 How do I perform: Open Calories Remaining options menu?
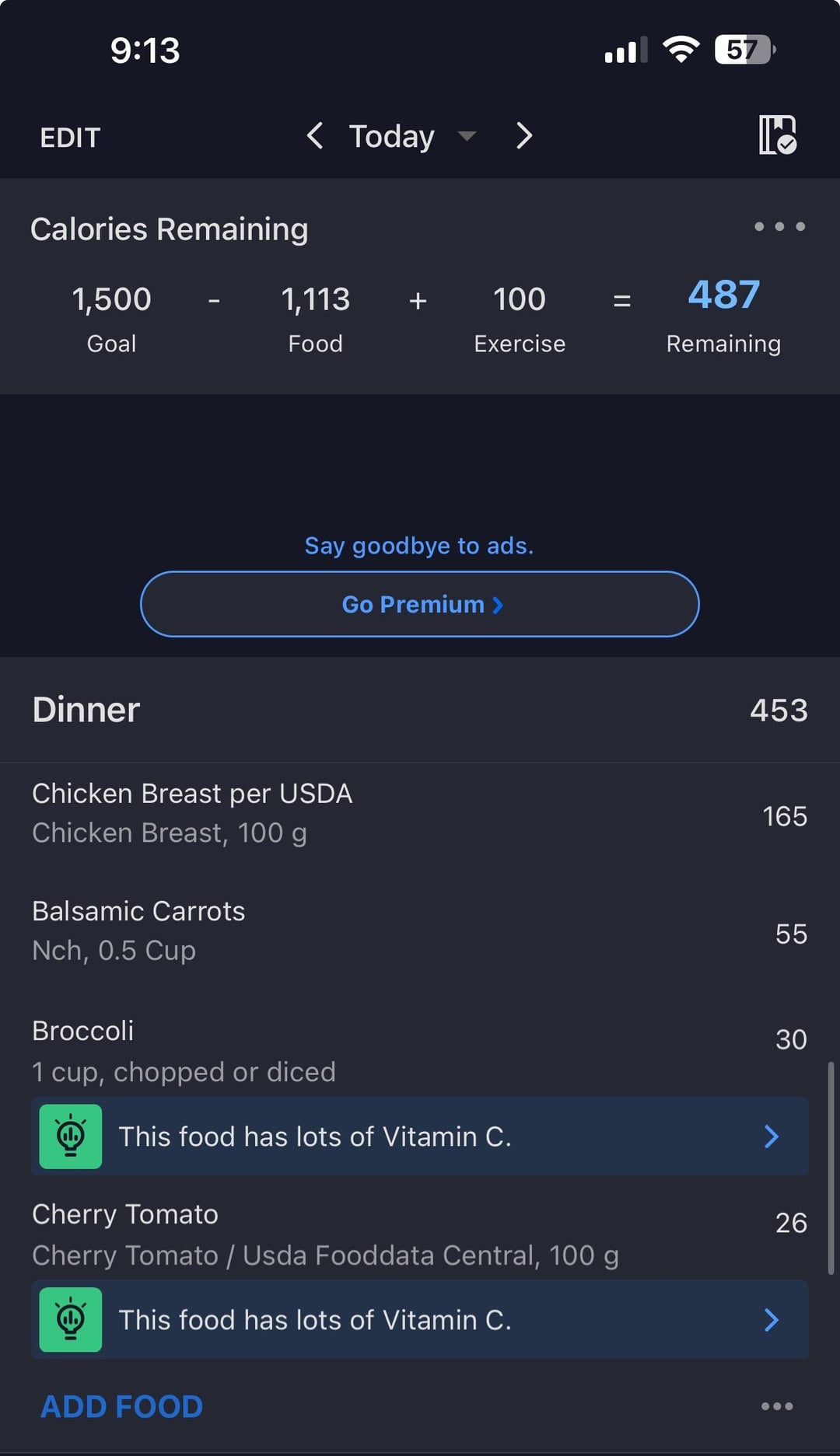pos(779,227)
